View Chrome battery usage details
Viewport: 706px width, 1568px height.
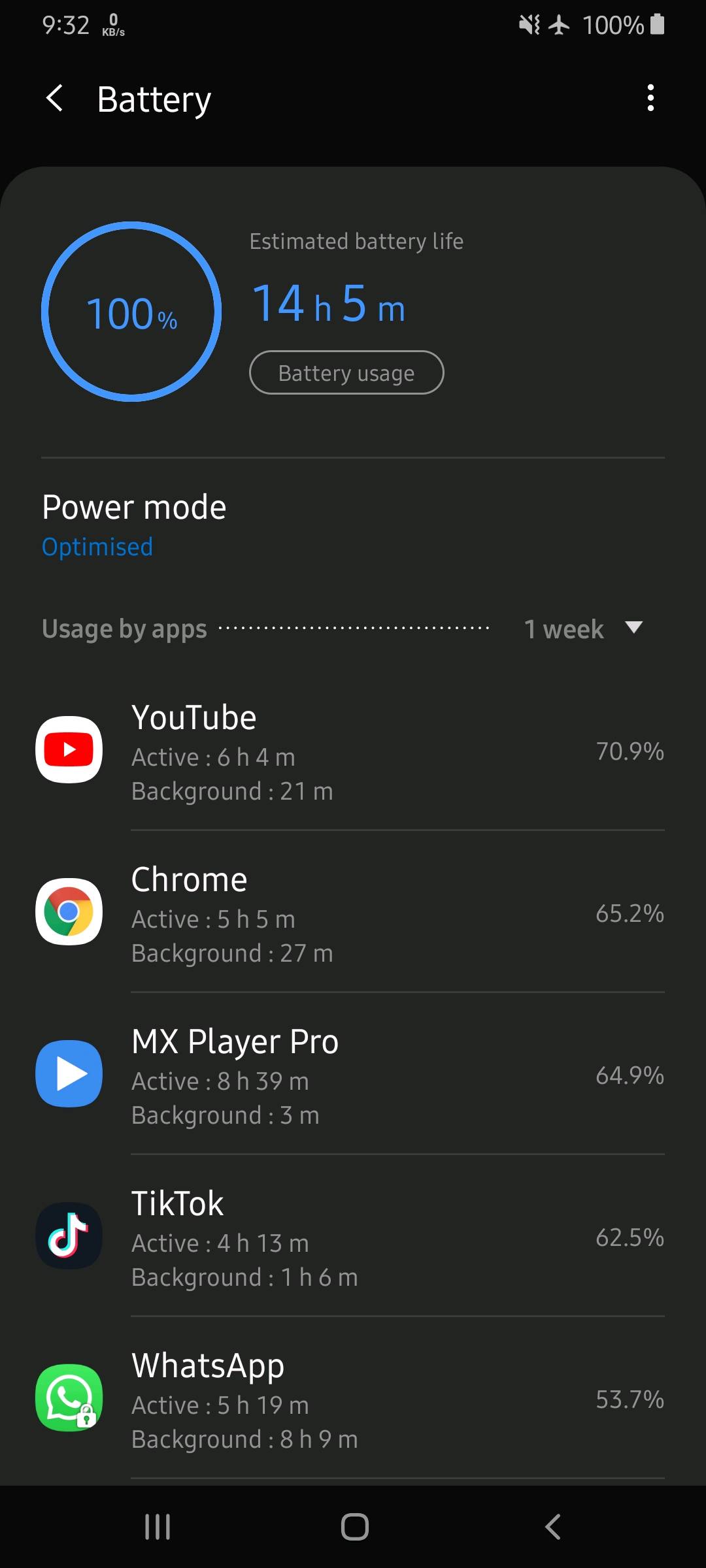coord(353,913)
